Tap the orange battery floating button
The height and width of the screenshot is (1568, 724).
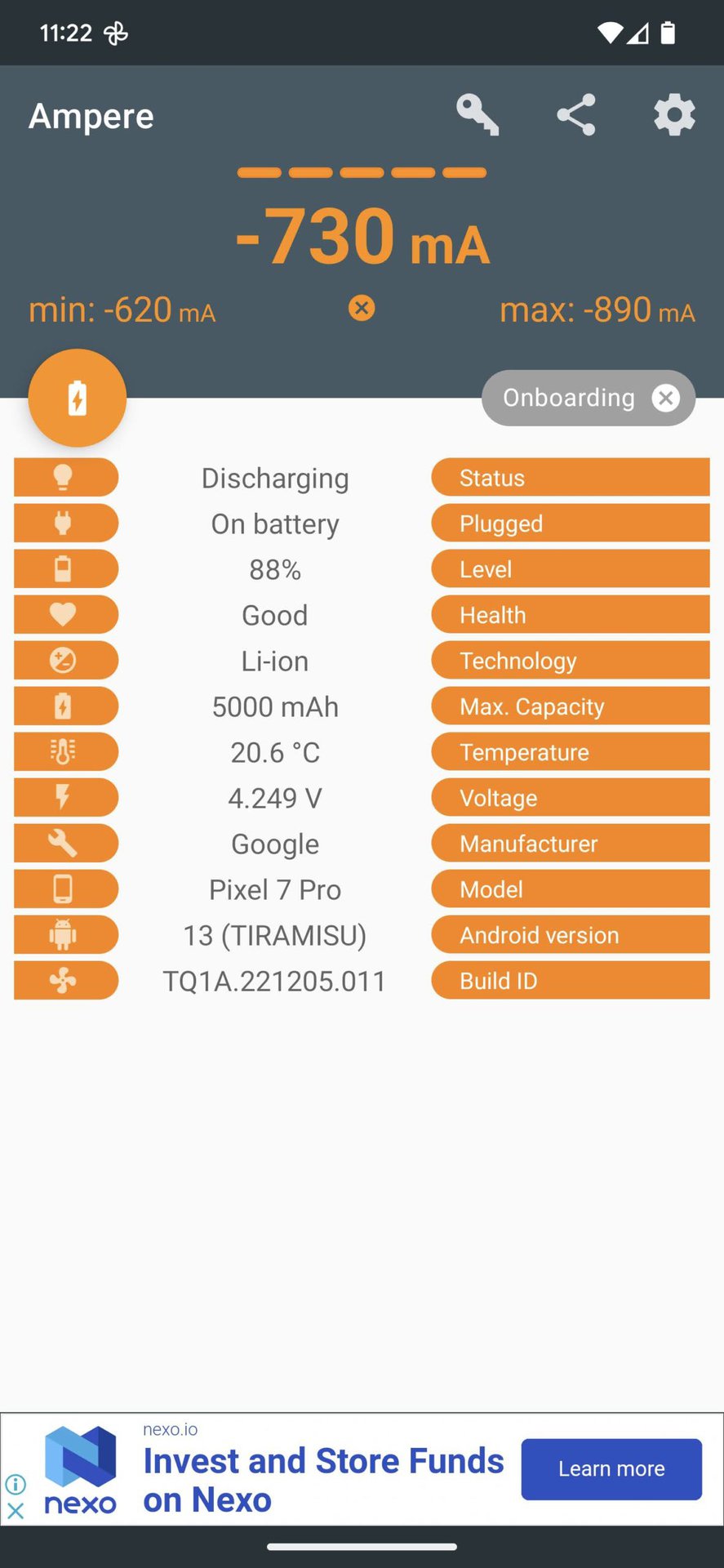click(78, 399)
